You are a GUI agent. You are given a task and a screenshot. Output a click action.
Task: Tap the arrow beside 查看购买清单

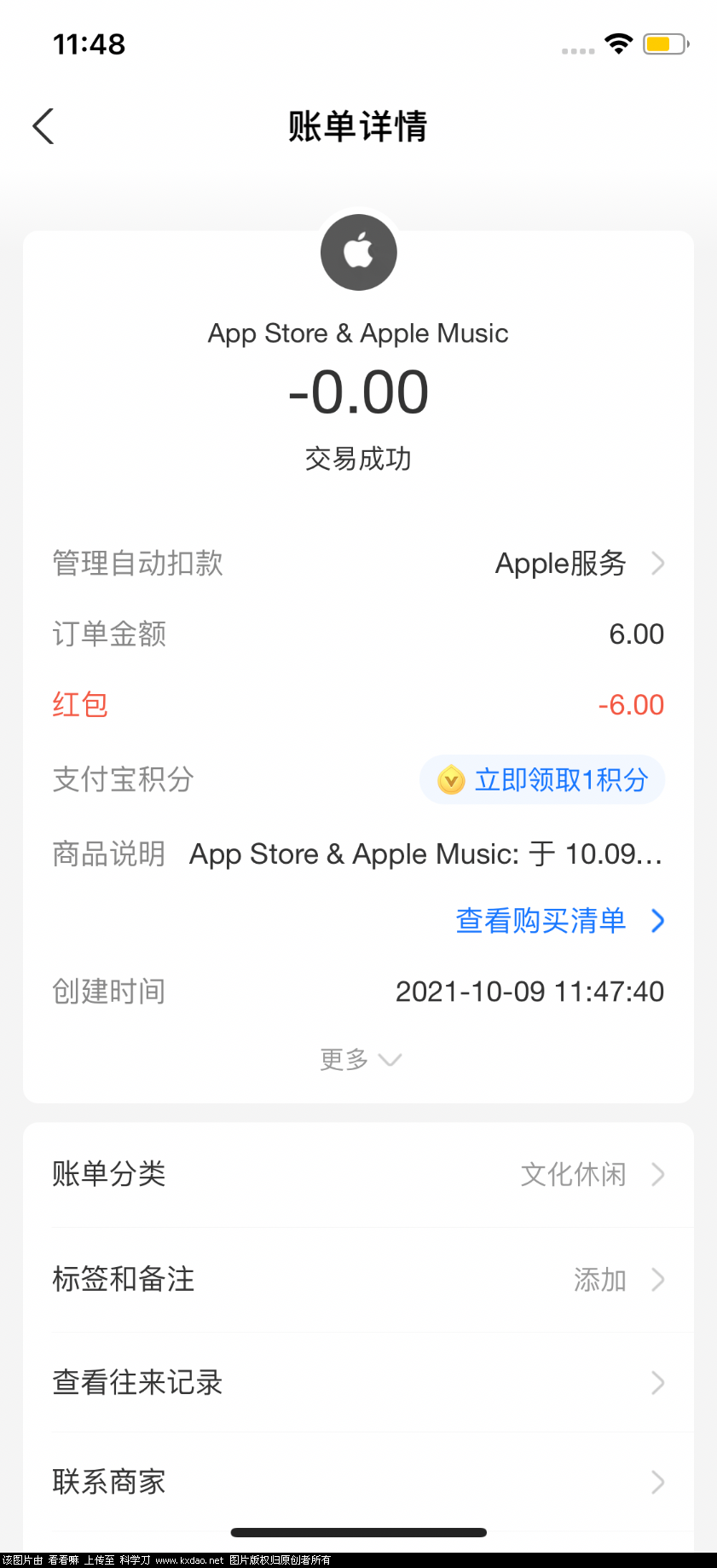[656, 921]
